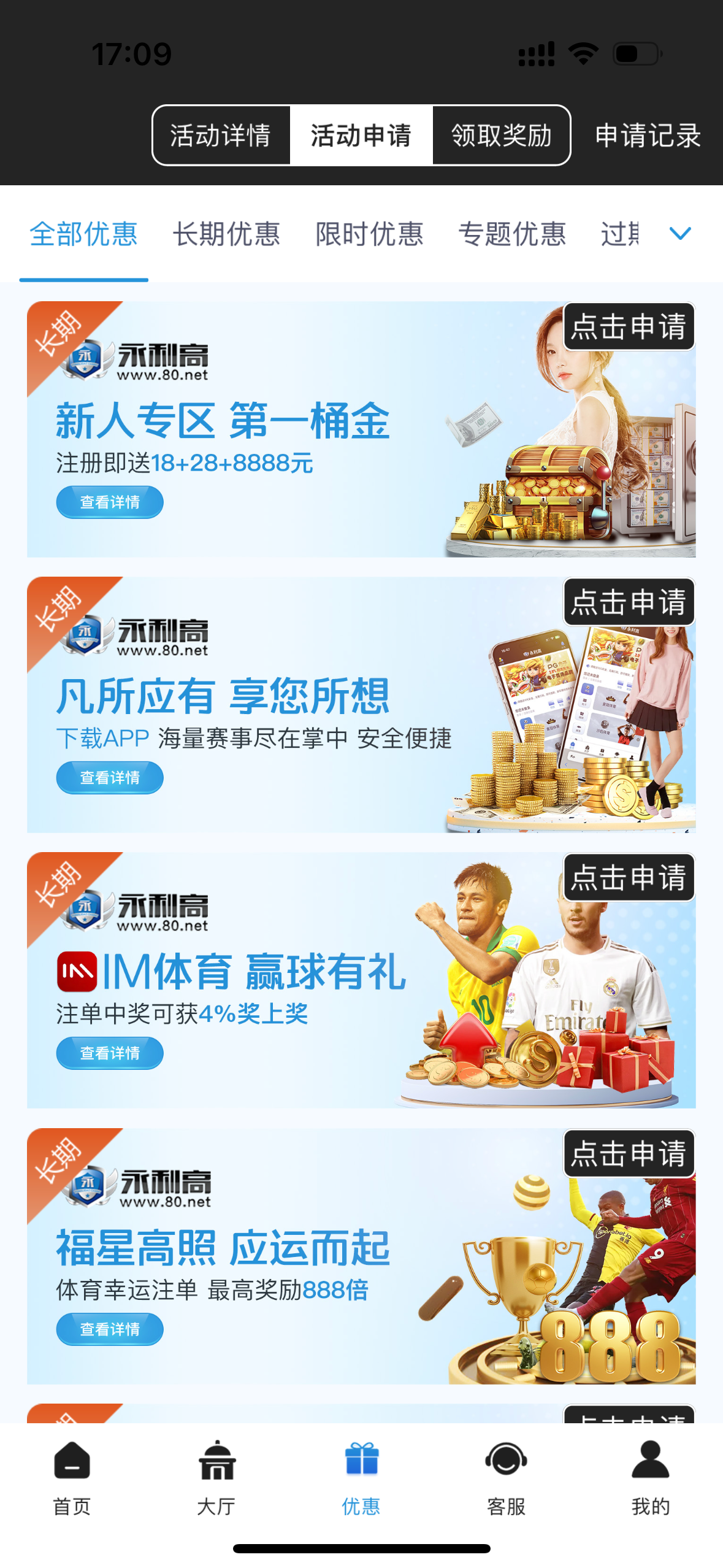Switch to the 限时优惠 category tab
Screen dimensions: 723x1568
pyautogui.click(x=369, y=234)
